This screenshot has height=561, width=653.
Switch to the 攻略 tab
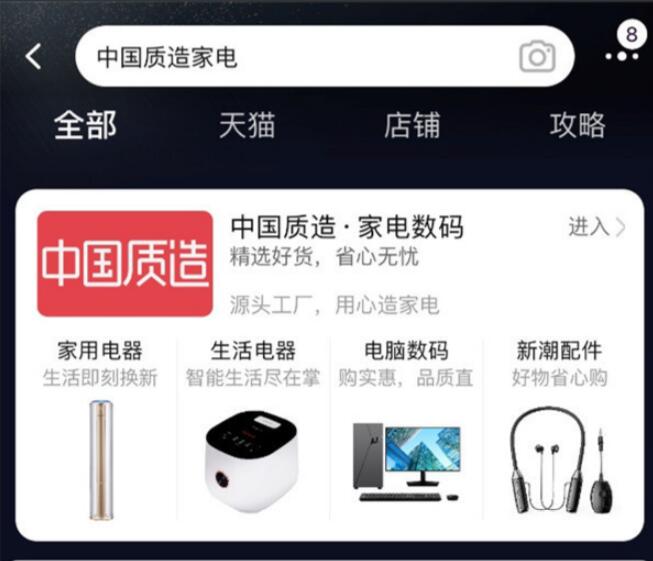(x=577, y=126)
